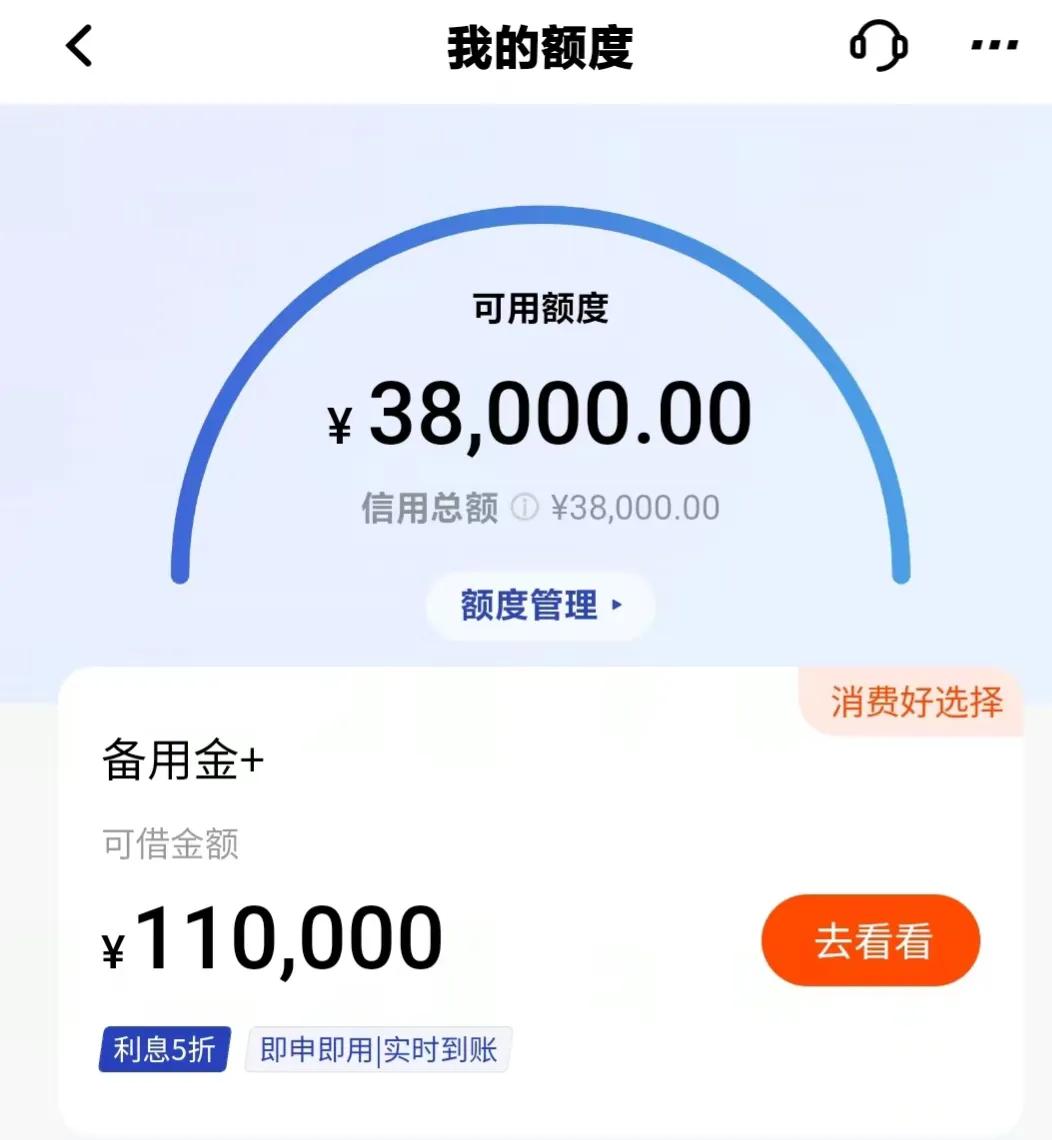Tap the info icon next to 信用总额
Screen dimensions: 1052x1140
[524, 508]
